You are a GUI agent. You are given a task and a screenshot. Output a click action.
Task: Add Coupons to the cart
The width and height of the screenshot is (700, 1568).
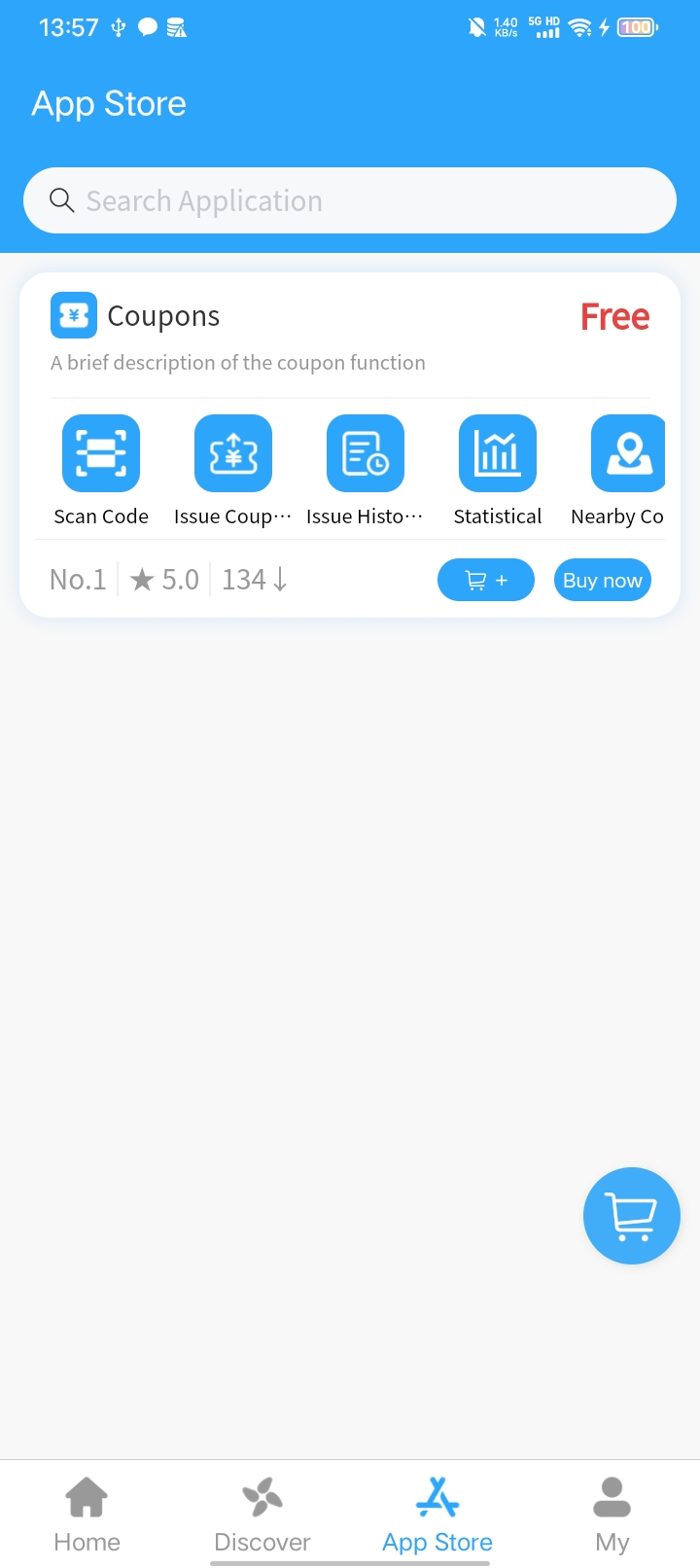pos(486,580)
